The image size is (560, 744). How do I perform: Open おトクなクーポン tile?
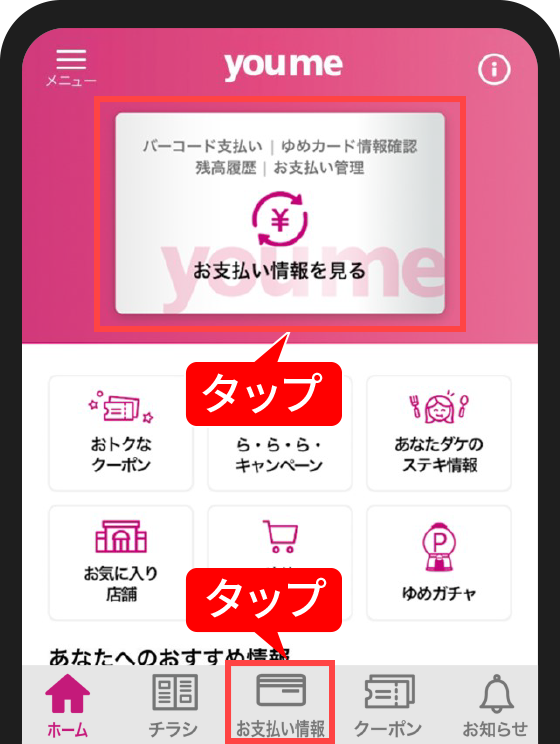(121, 433)
